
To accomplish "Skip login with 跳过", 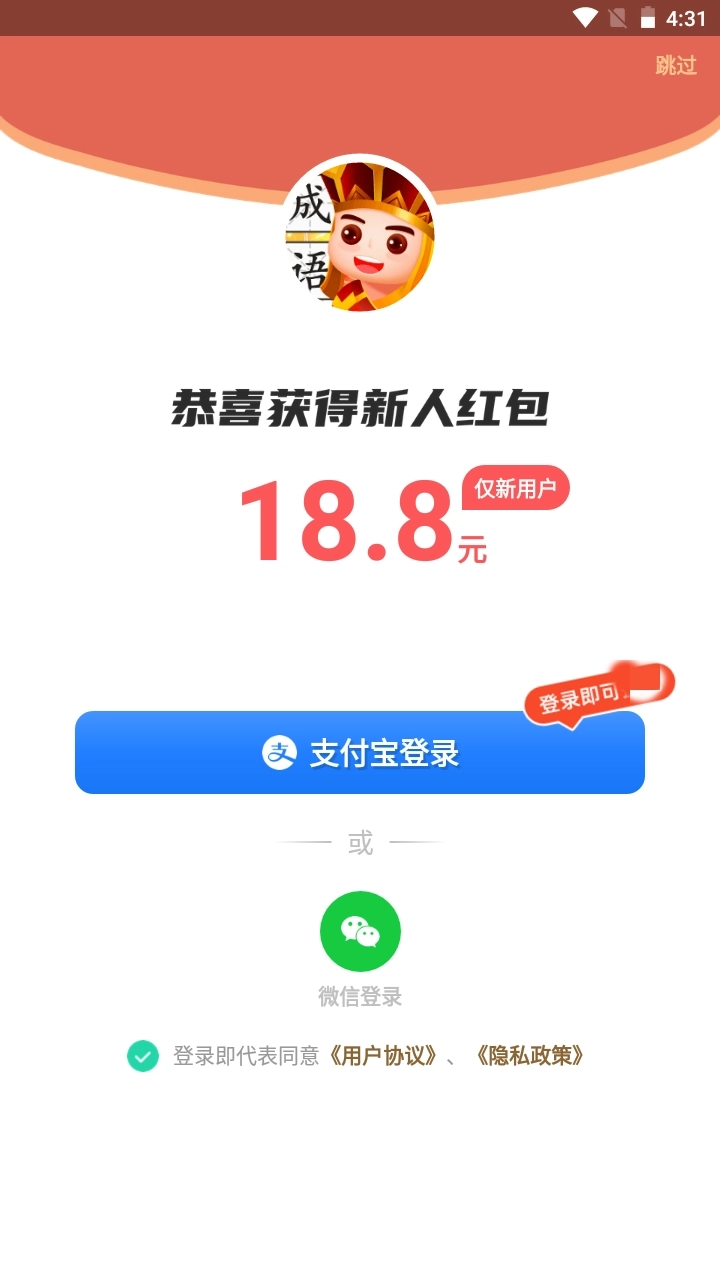I will [x=676, y=66].
